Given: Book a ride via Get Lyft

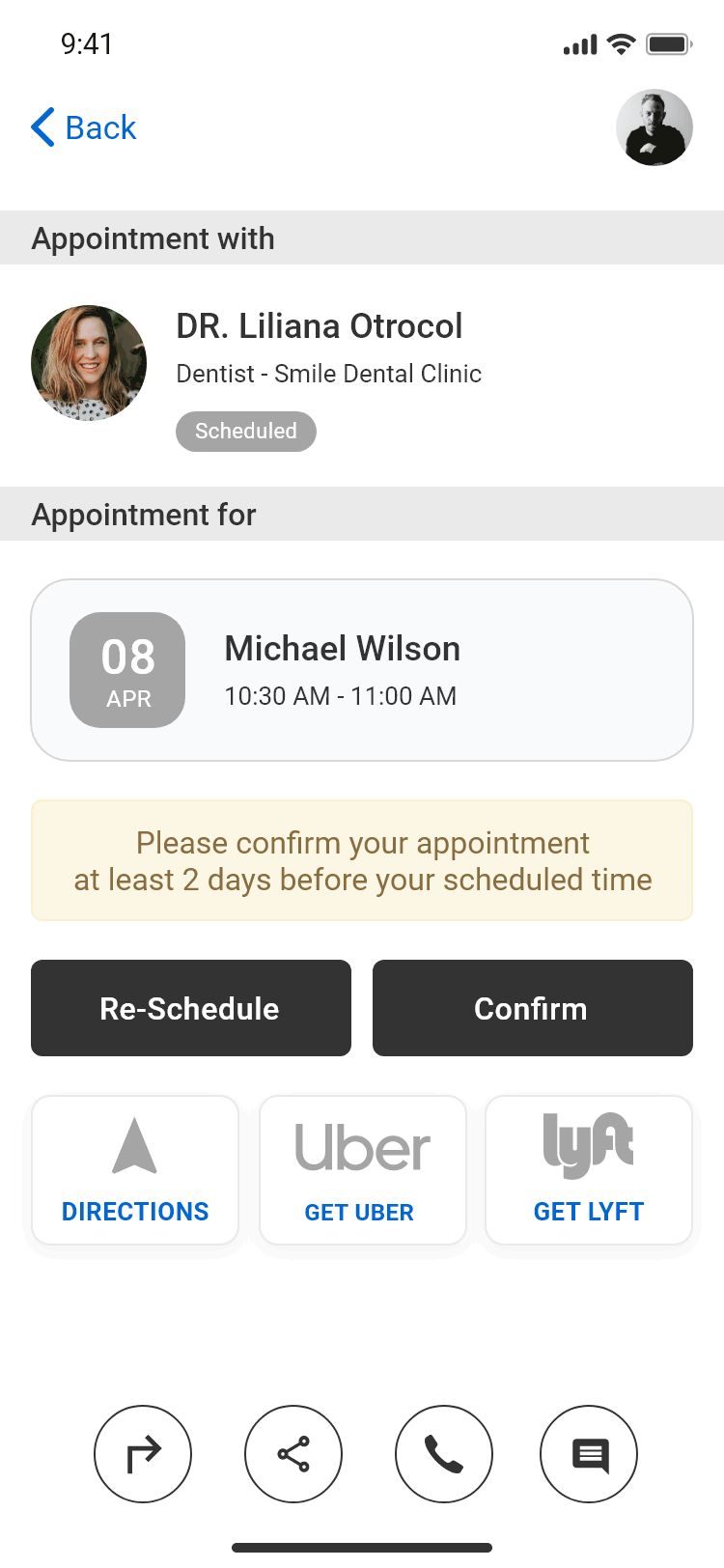Looking at the screenshot, I should tap(589, 1170).
